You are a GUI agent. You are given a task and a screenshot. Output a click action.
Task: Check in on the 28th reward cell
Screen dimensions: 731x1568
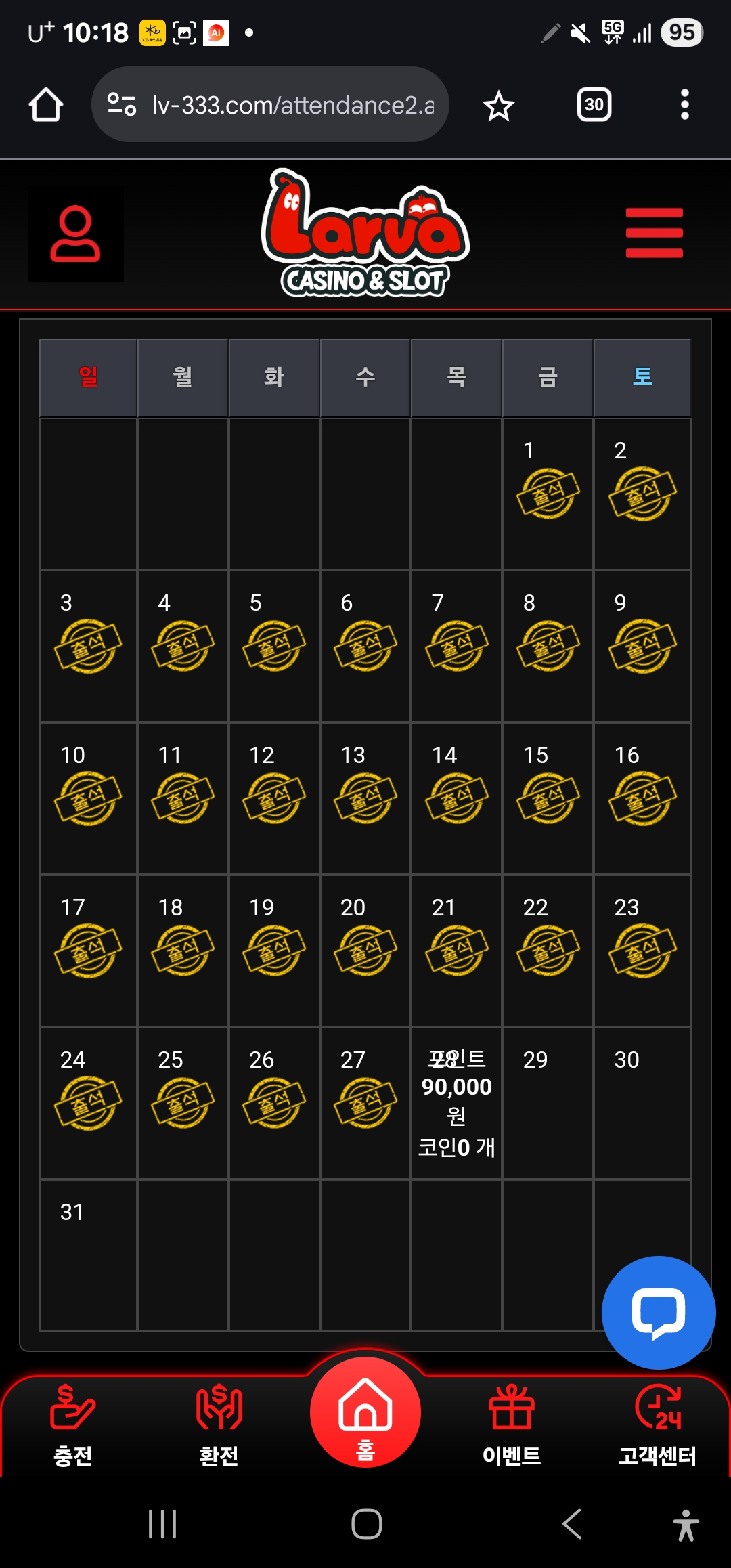(456, 1103)
